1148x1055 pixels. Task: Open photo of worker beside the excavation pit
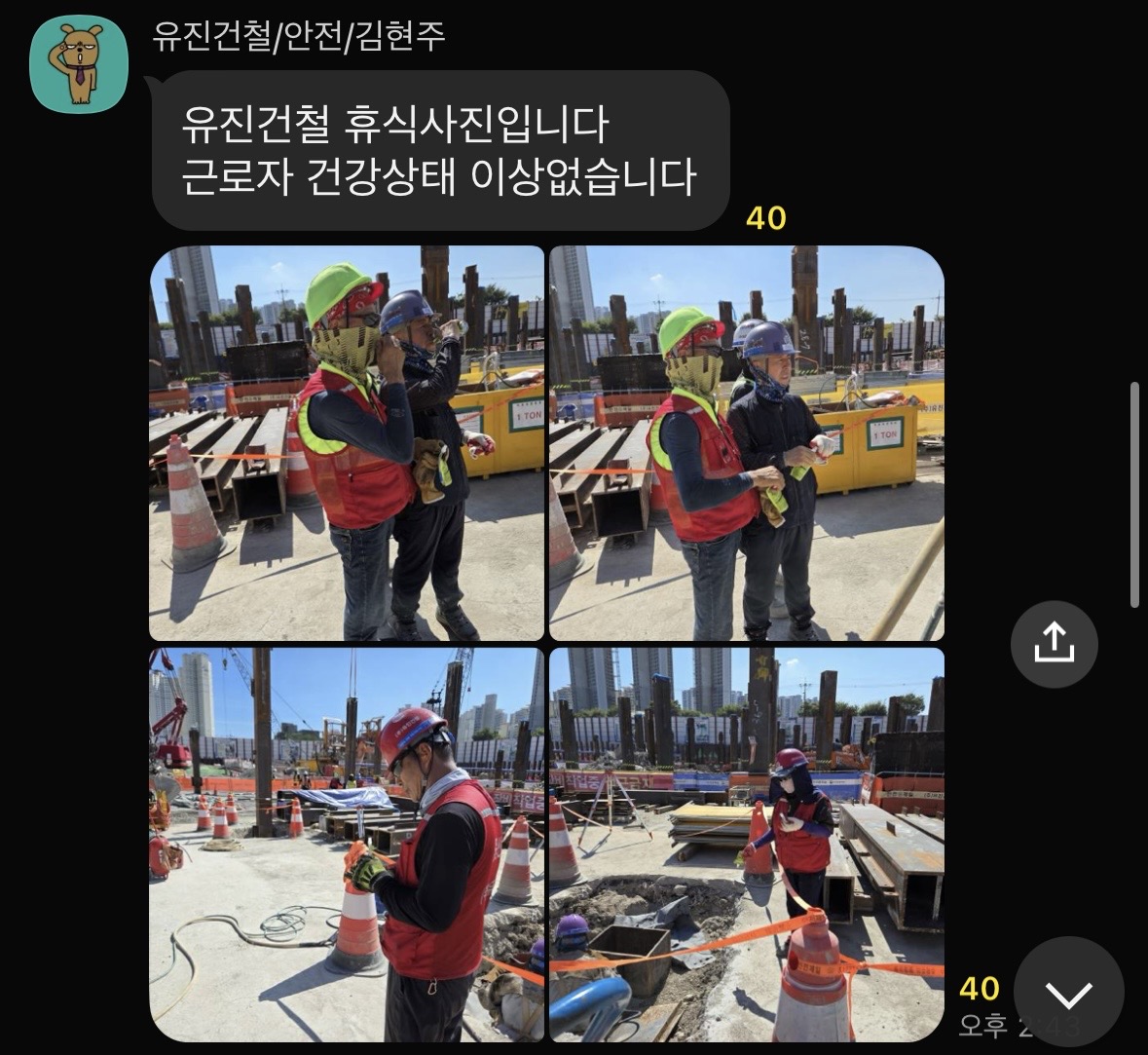point(747,845)
